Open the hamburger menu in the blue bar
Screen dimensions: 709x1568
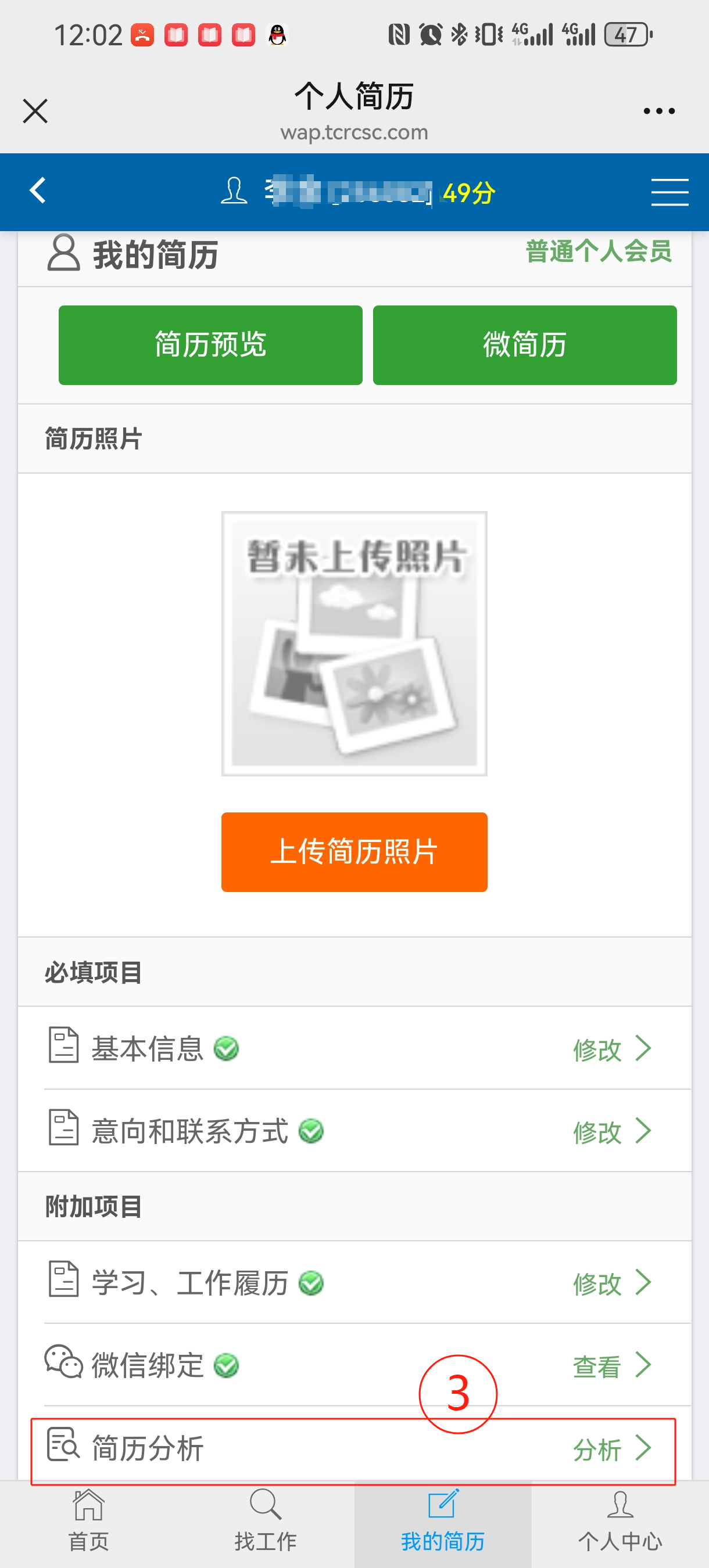tap(669, 191)
